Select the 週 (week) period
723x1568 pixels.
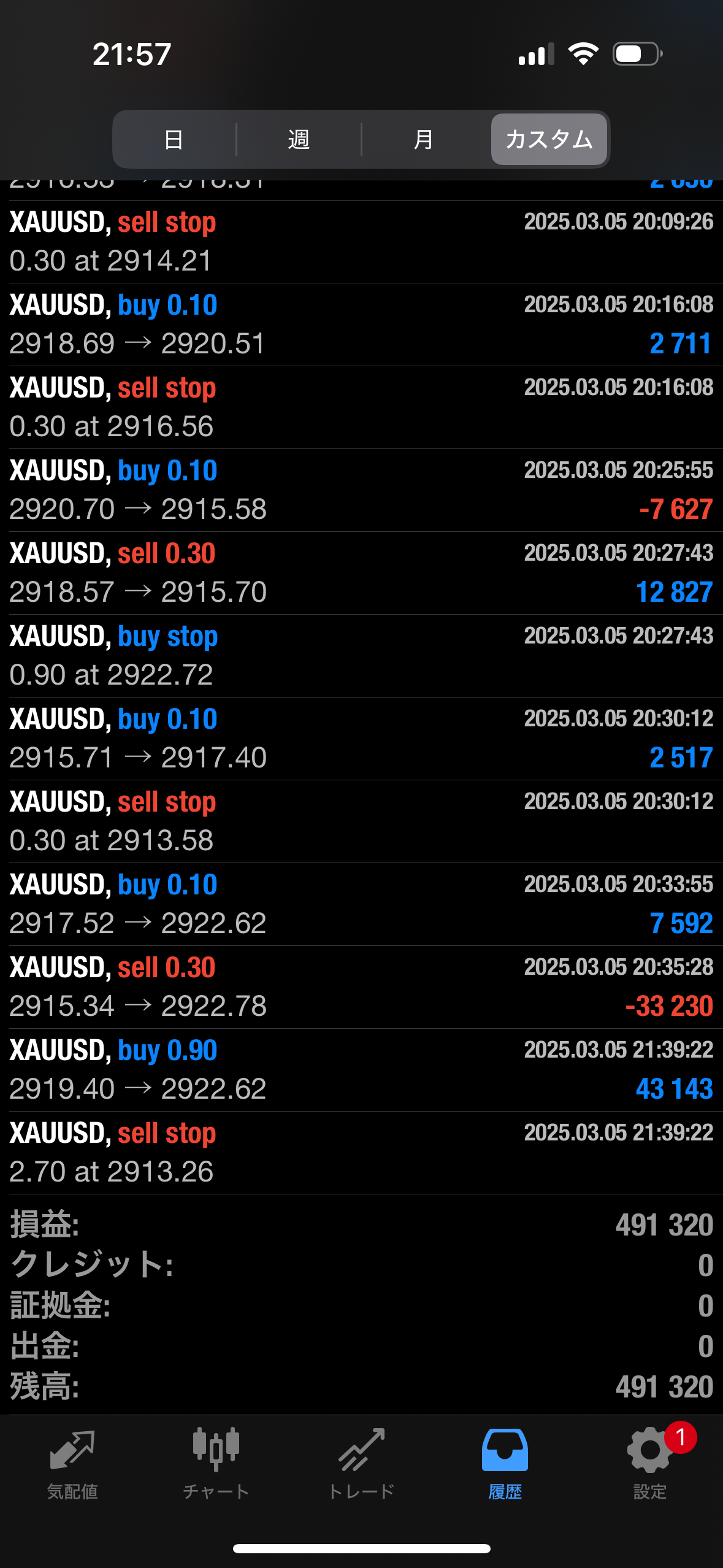(x=299, y=139)
